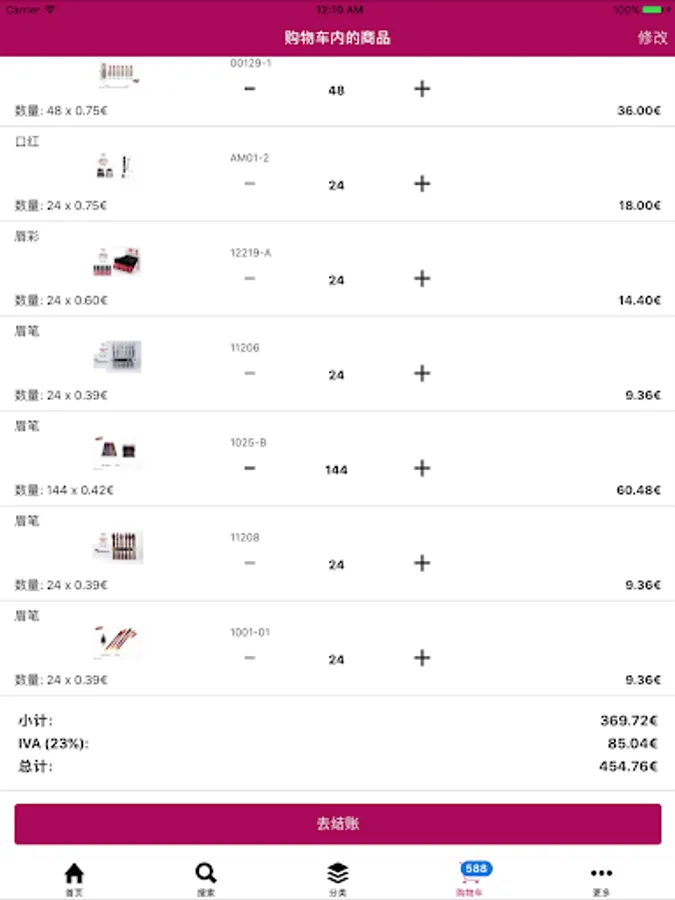Decrease quantity for item 1001-01
The image size is (675, 900).
click(x=249, y=658)
